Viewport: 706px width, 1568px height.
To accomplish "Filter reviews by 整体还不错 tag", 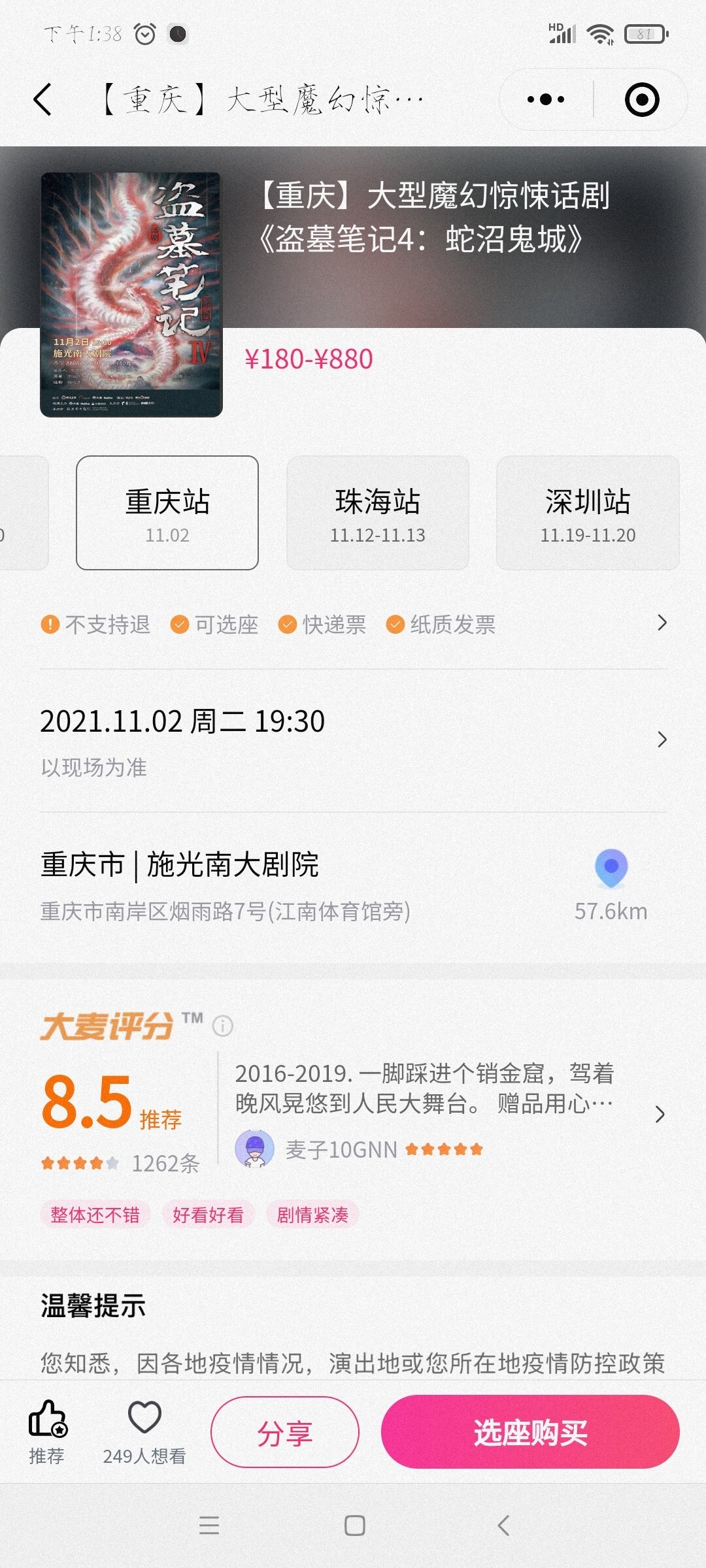I will coord(95,1215).
